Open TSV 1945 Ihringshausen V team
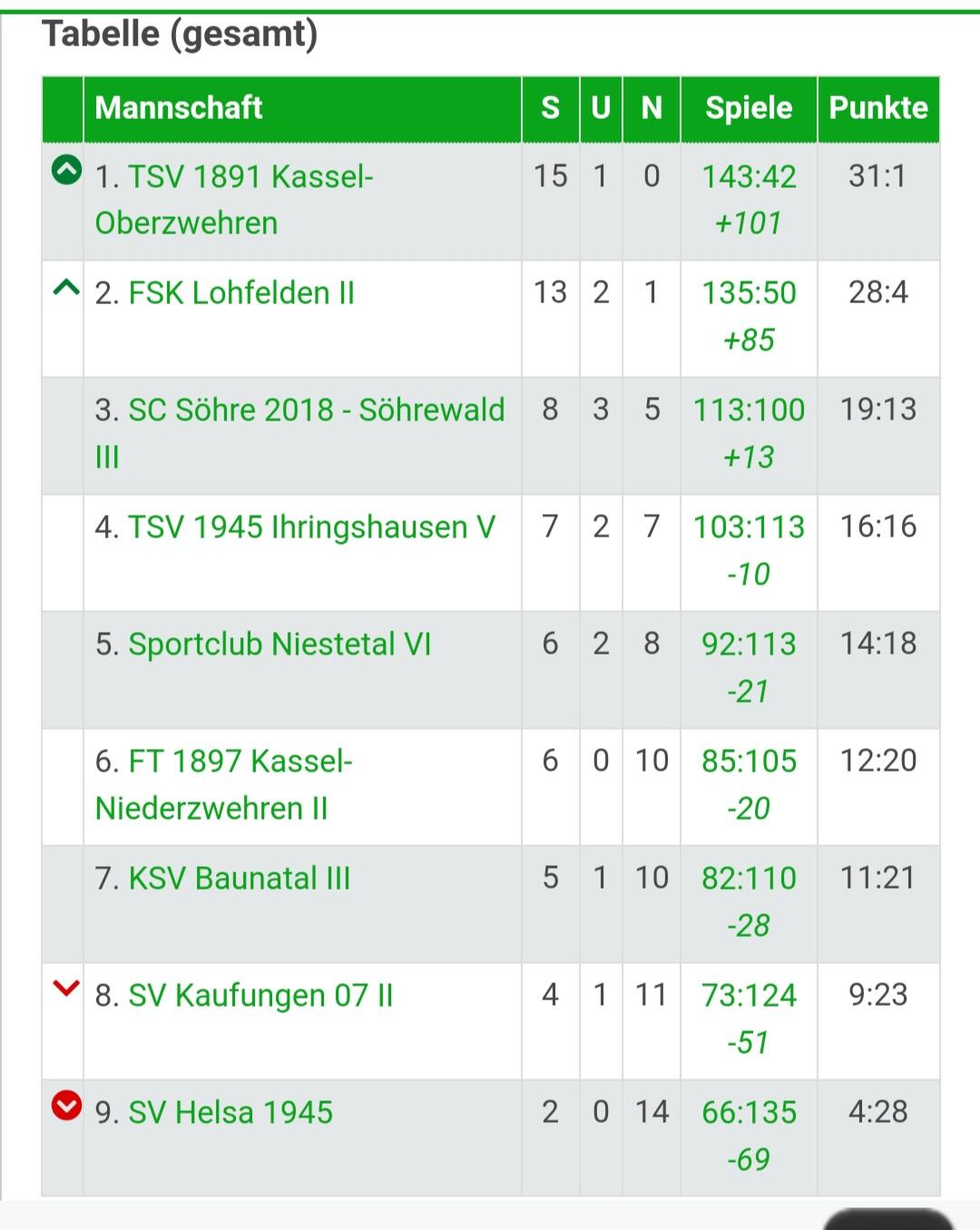Viewport: 980px width, 1230px height. pos(311,527)
